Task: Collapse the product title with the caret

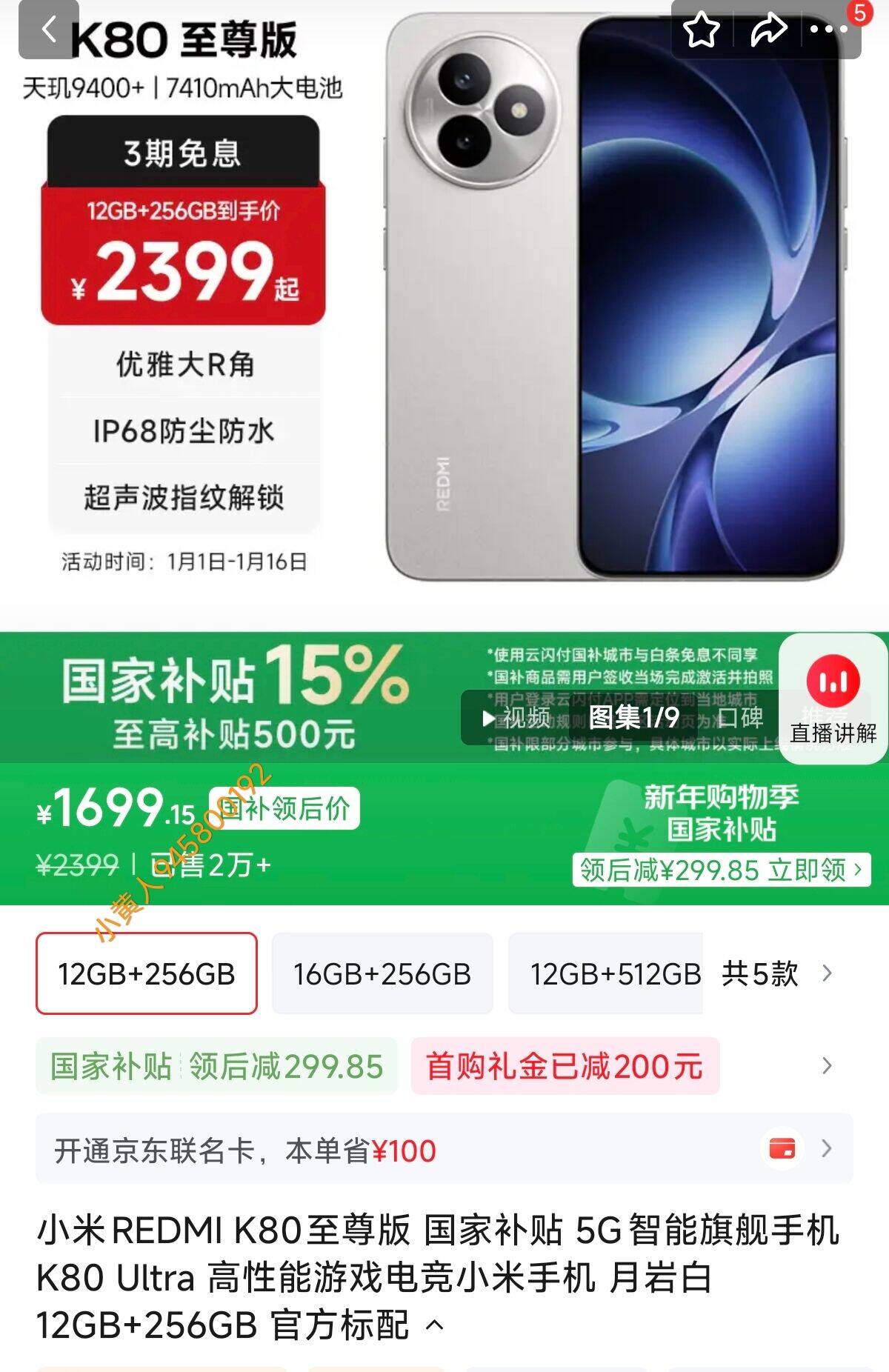Action: (436, 1325)
